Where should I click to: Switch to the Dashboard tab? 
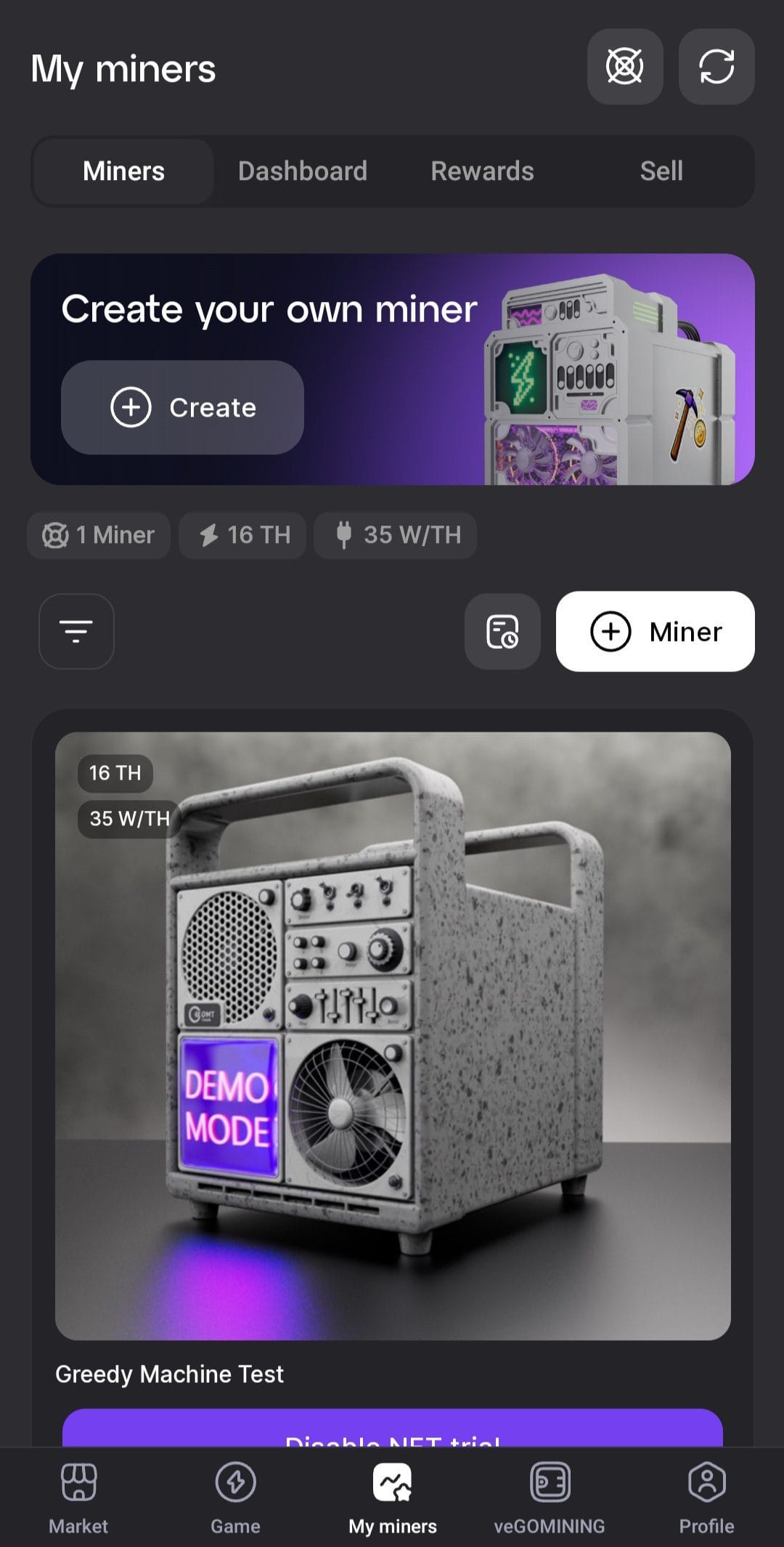click(x=303, y=171)
